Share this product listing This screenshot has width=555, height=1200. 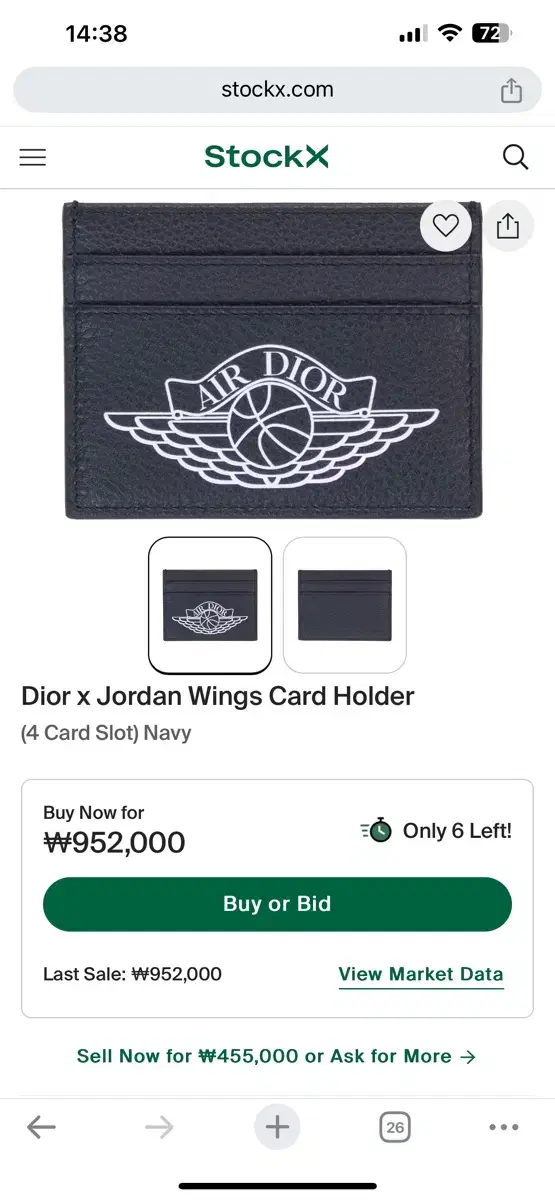tap(508, 226)
